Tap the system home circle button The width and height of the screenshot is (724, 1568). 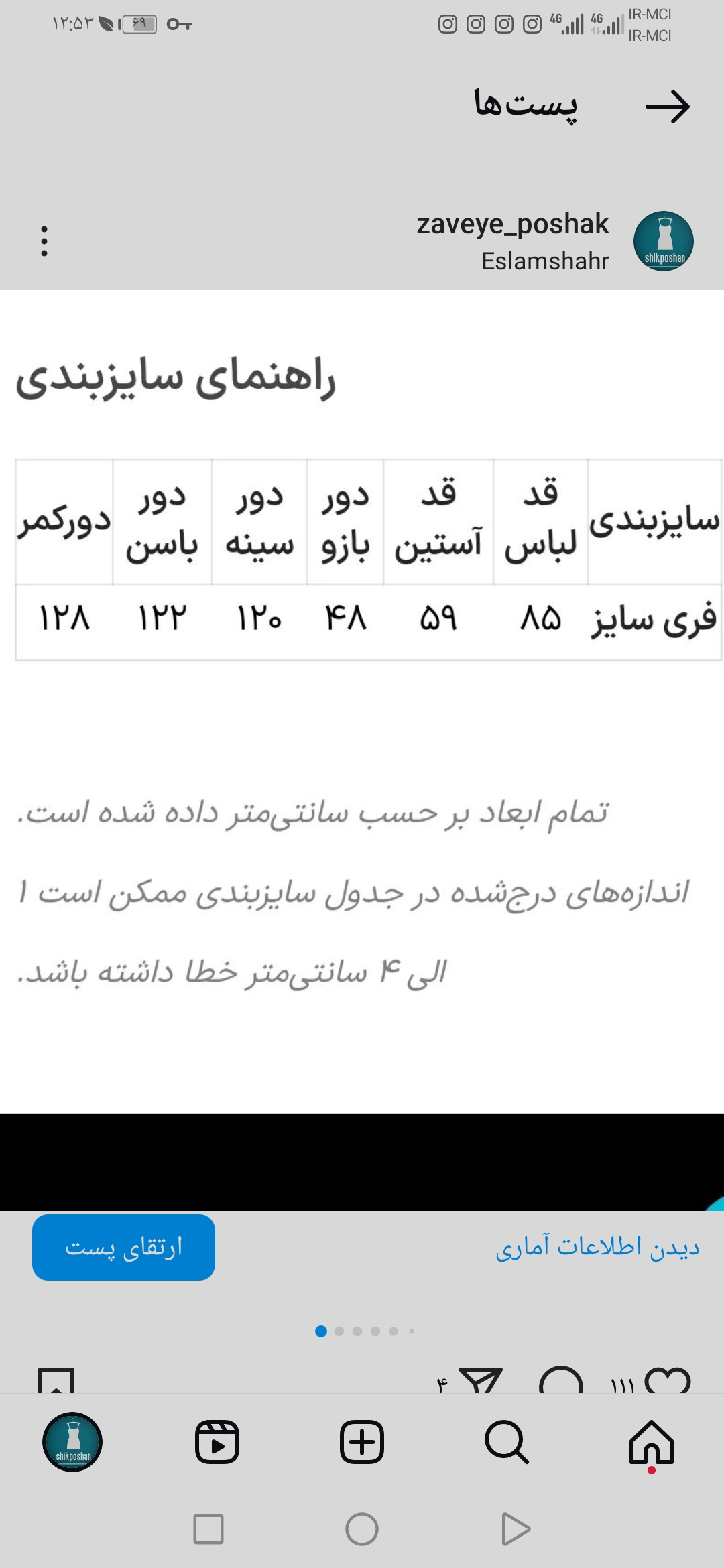click(x=362, y=1529)
